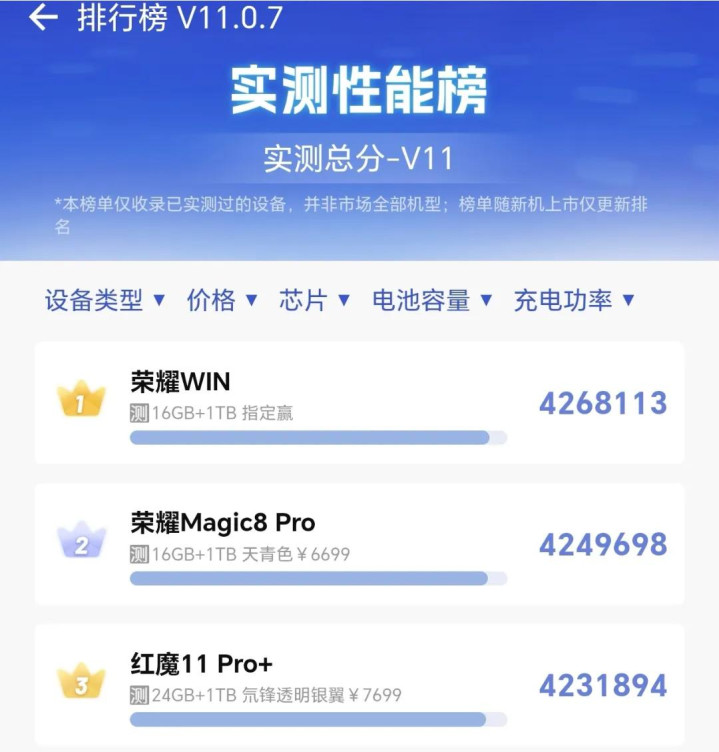719x752 pixels.
Task: Open the 红魔11 Pro+ ranking card
Action: coord(359,685)
